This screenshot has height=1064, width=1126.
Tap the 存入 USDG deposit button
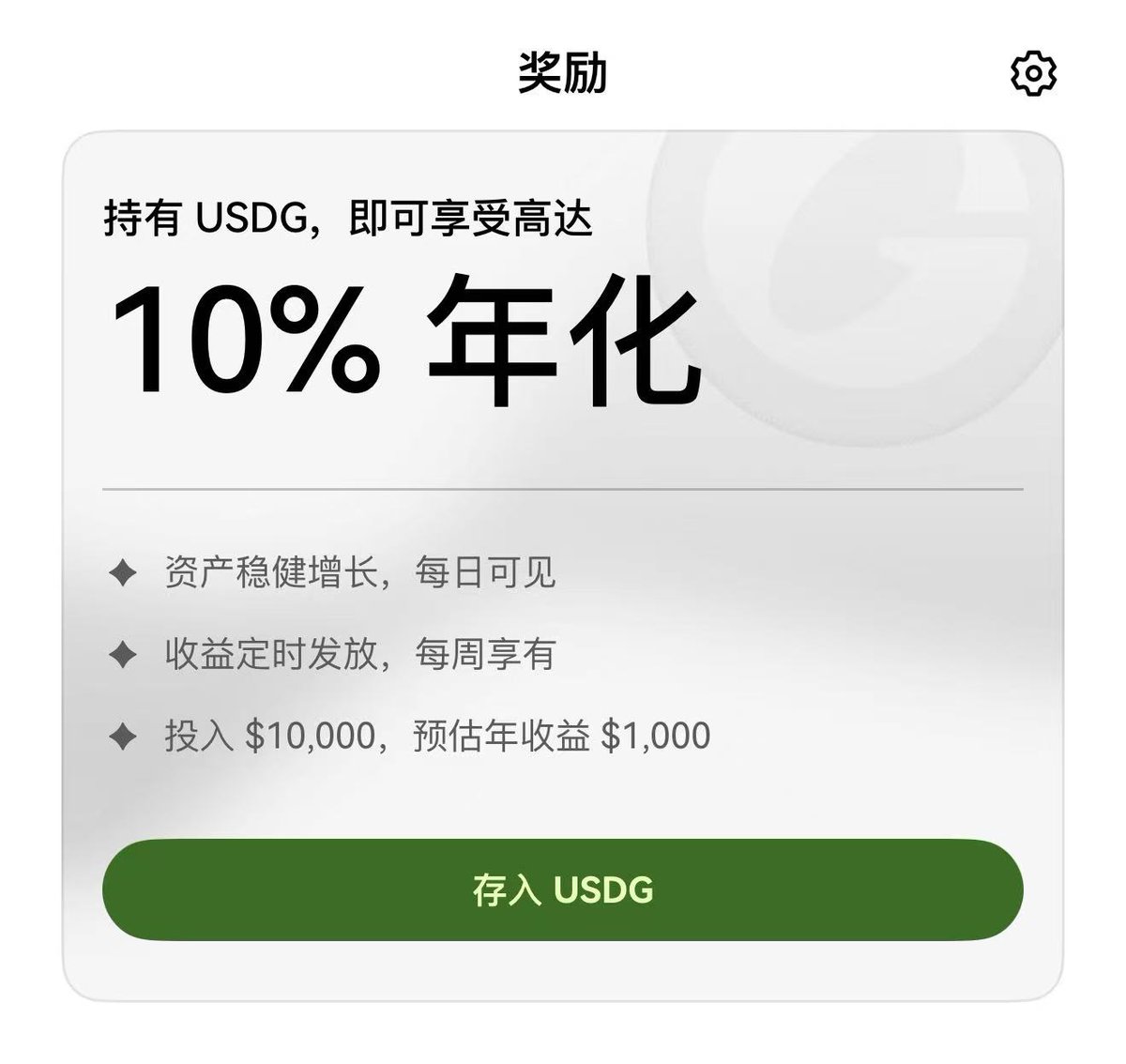click(562, 889)
